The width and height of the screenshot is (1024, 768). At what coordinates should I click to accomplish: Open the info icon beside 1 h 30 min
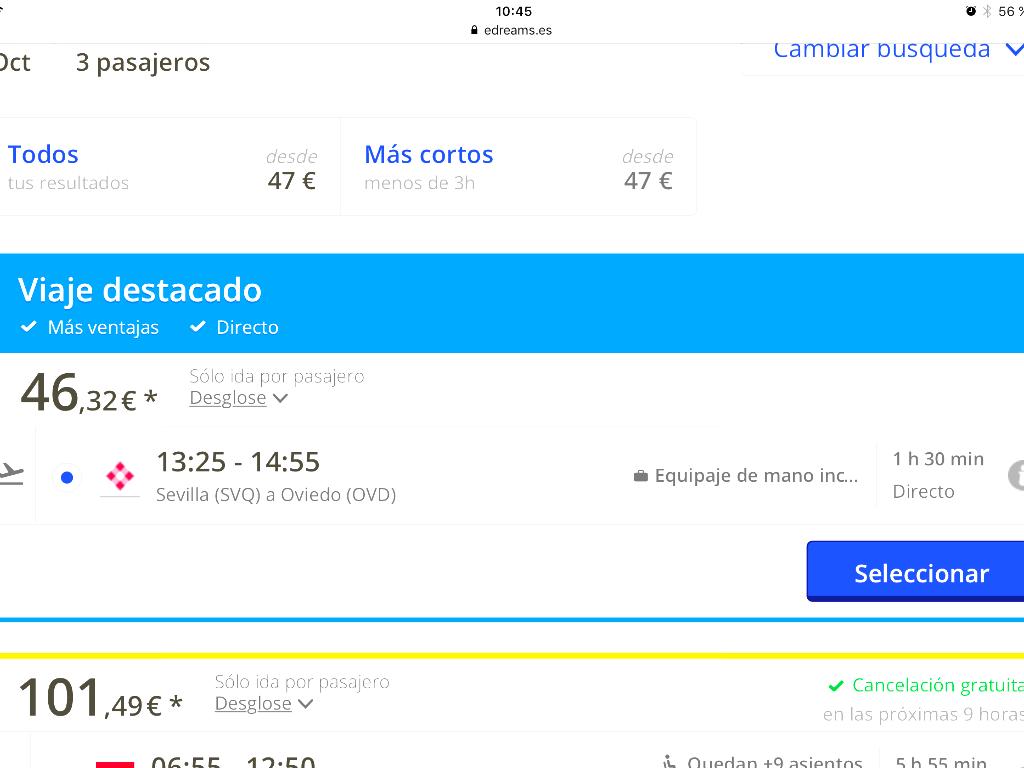point(1016,475)
